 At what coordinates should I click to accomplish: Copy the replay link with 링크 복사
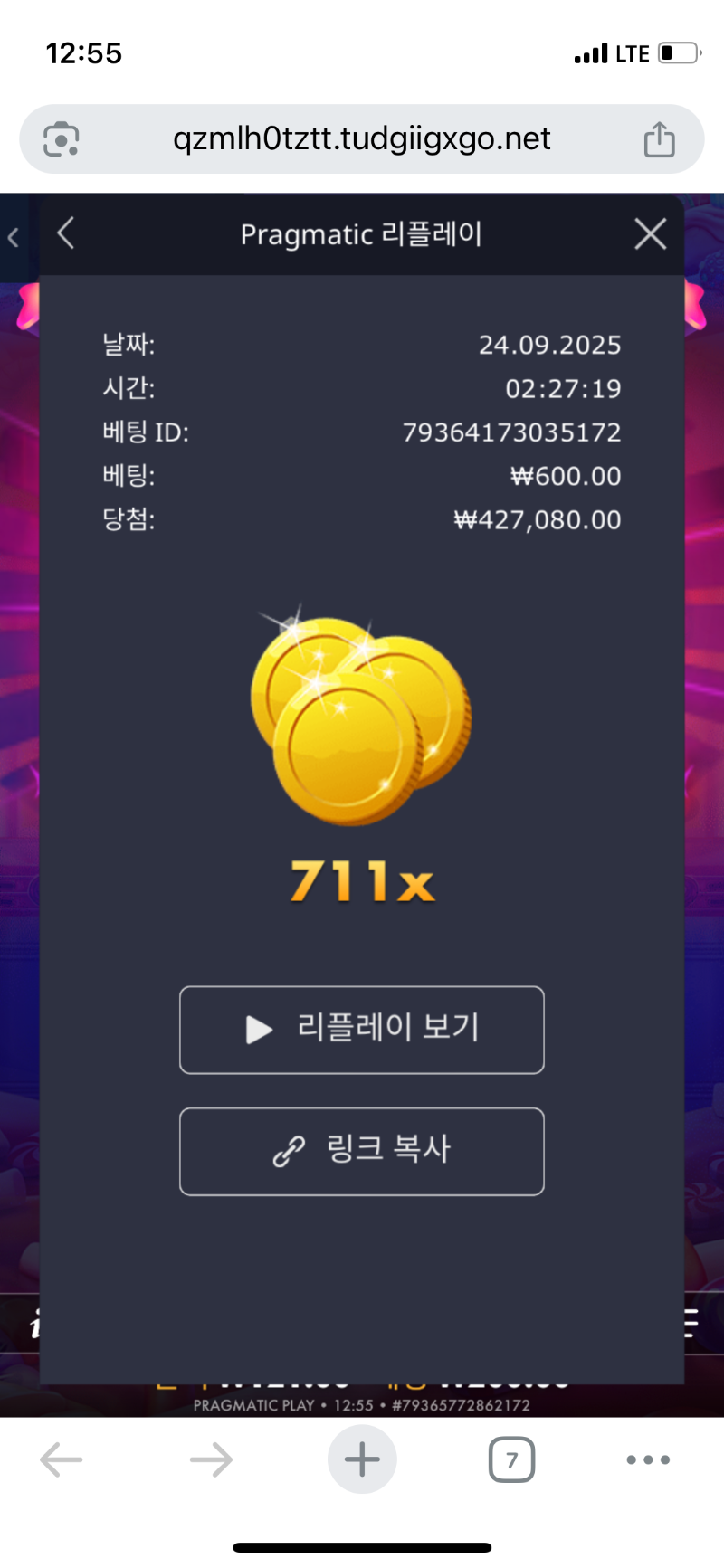tap(362, 1151)
